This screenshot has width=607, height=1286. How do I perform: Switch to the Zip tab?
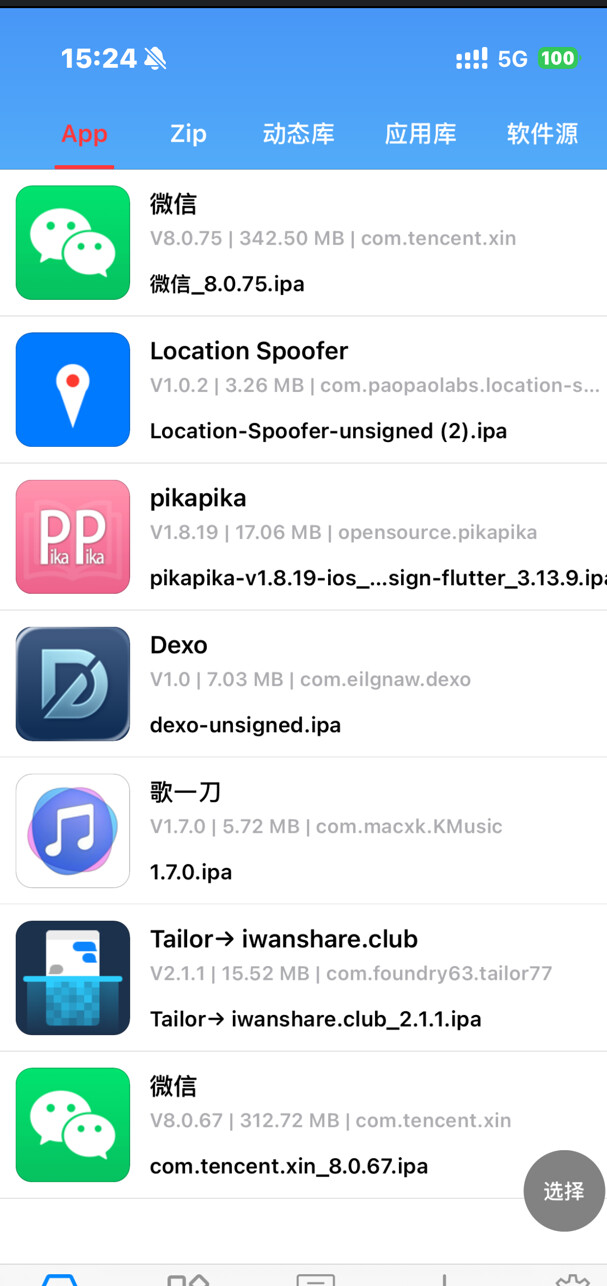pos(188,134)
